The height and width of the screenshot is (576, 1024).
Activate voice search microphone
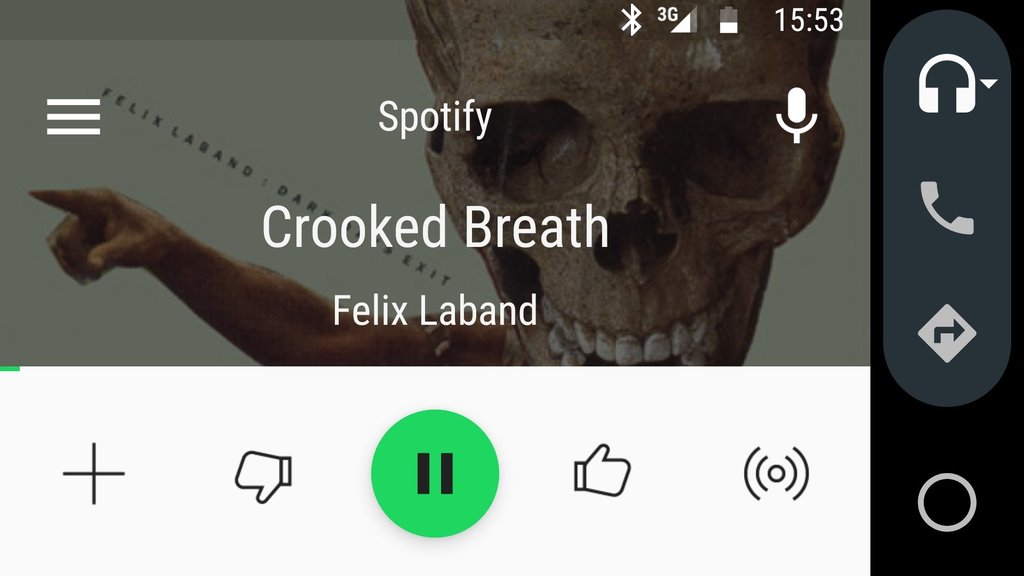coord(797,115)
